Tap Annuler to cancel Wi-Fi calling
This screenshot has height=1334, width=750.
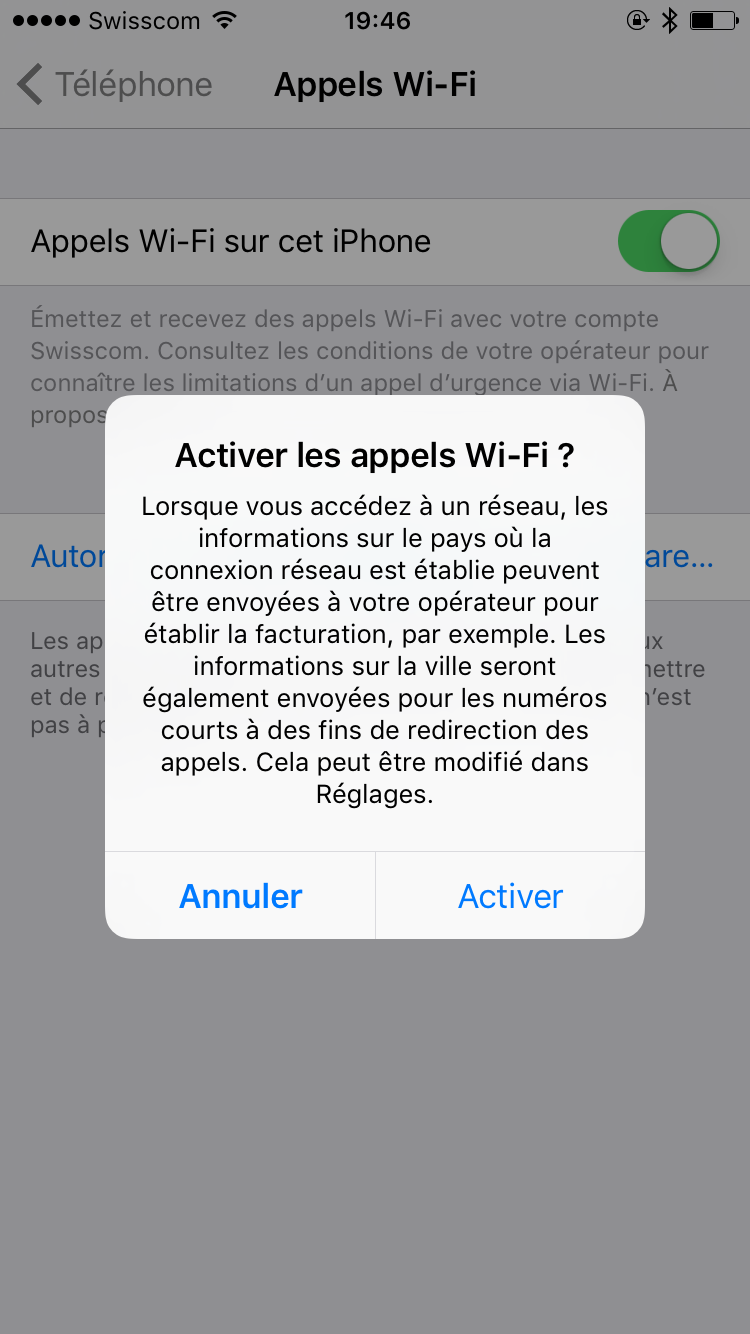[240, 896]
